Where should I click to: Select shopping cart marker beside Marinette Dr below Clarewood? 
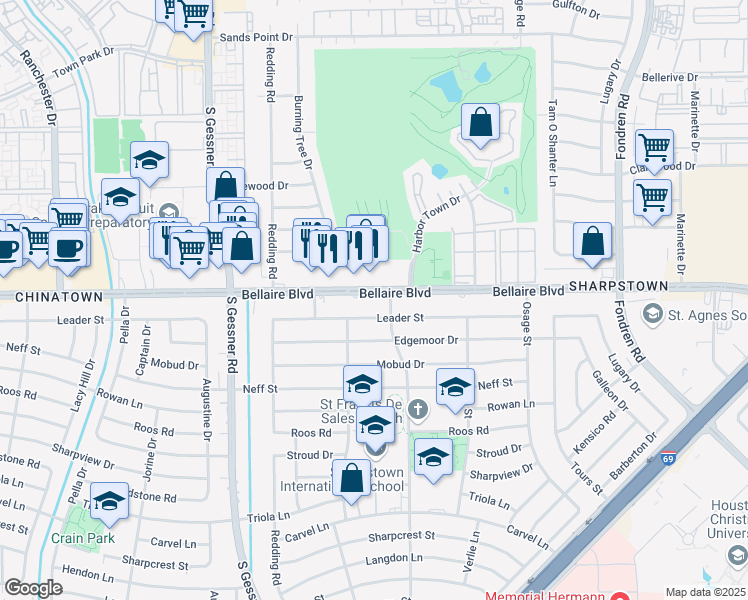tap(653, 200)
